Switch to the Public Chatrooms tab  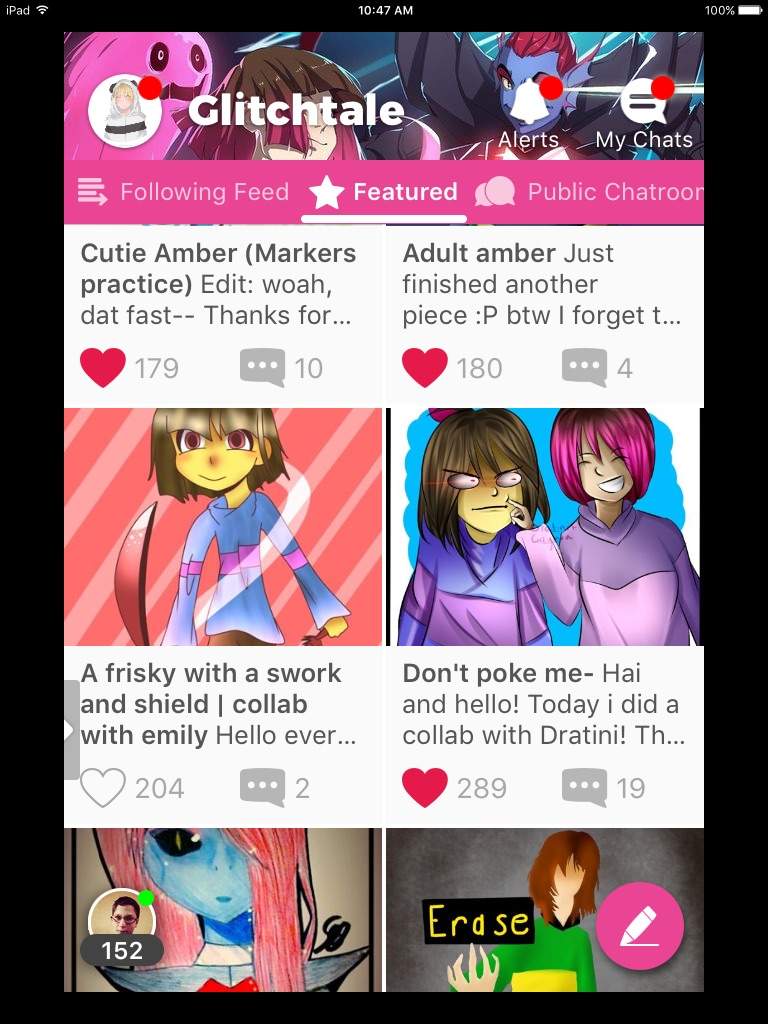tap(590, 192)
